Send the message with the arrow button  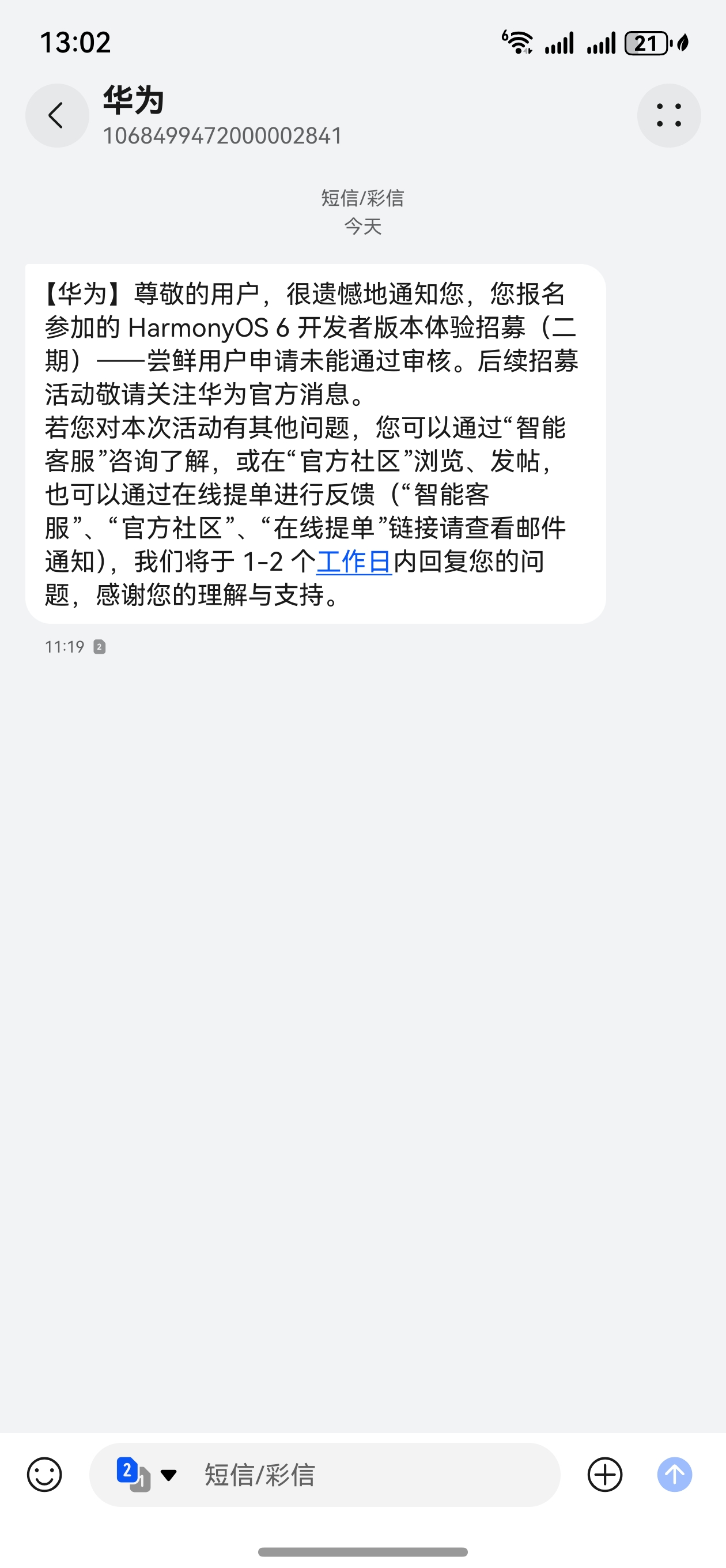click(x=674, y=1474)
